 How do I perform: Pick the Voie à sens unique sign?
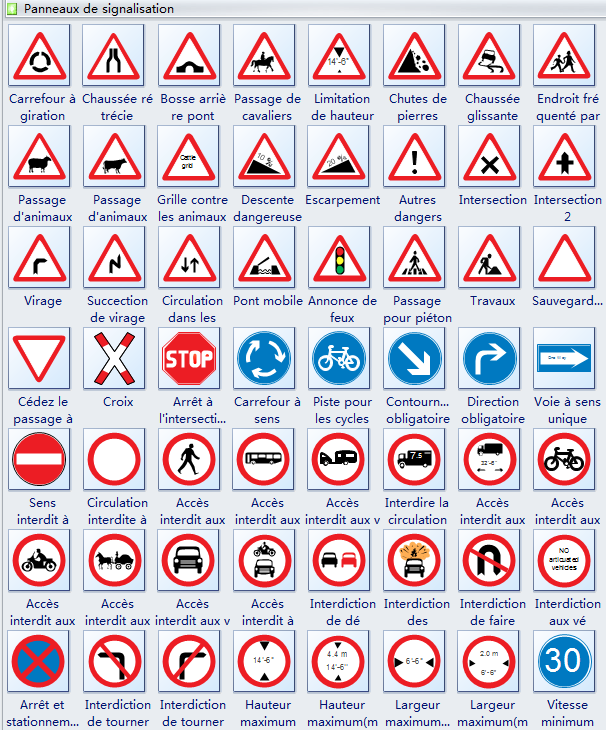pos(564,359)
